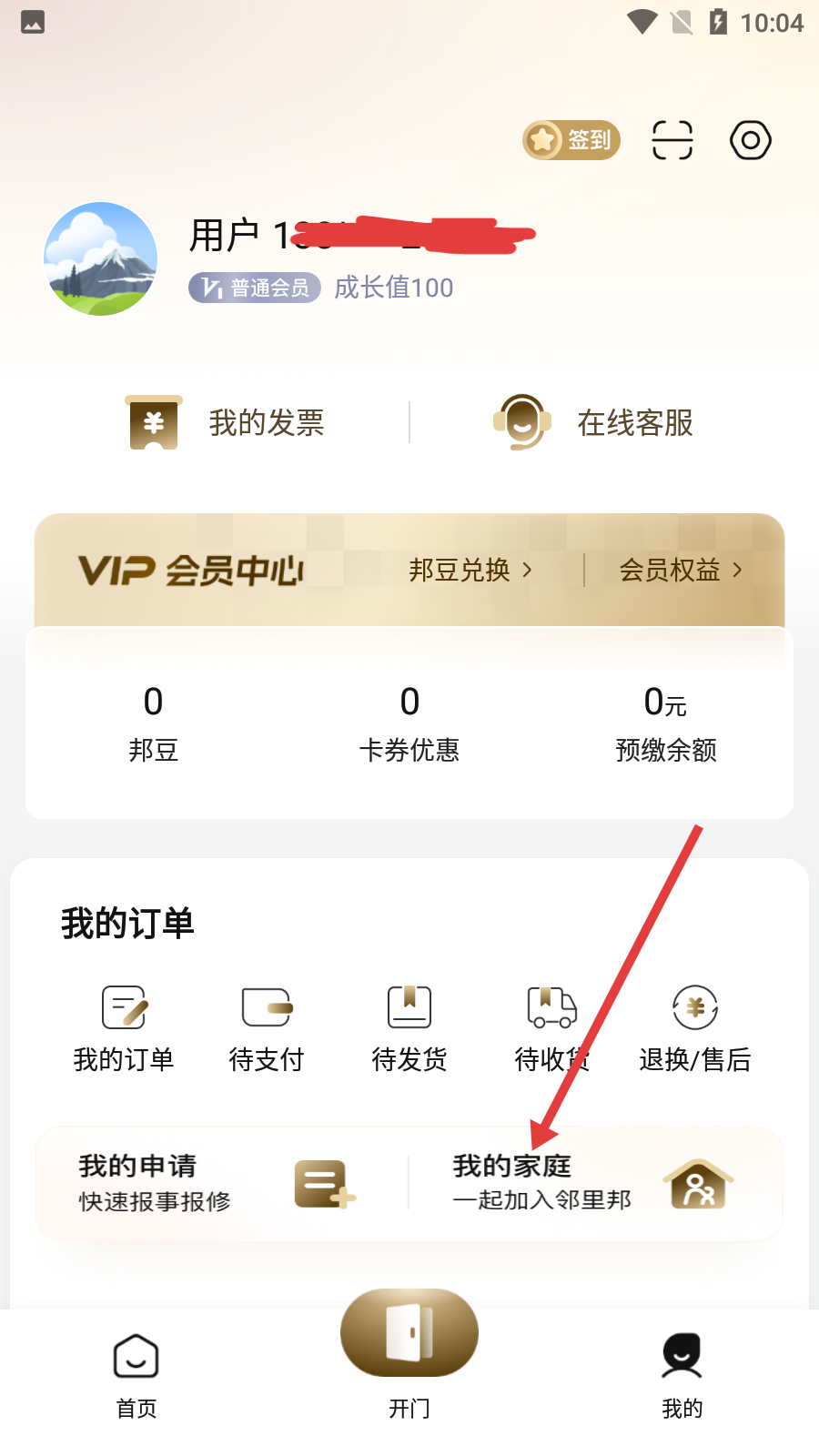The height and width of the screenshot is (1456, 819).
Task: Open the settings icon
Action: [751, 140]
